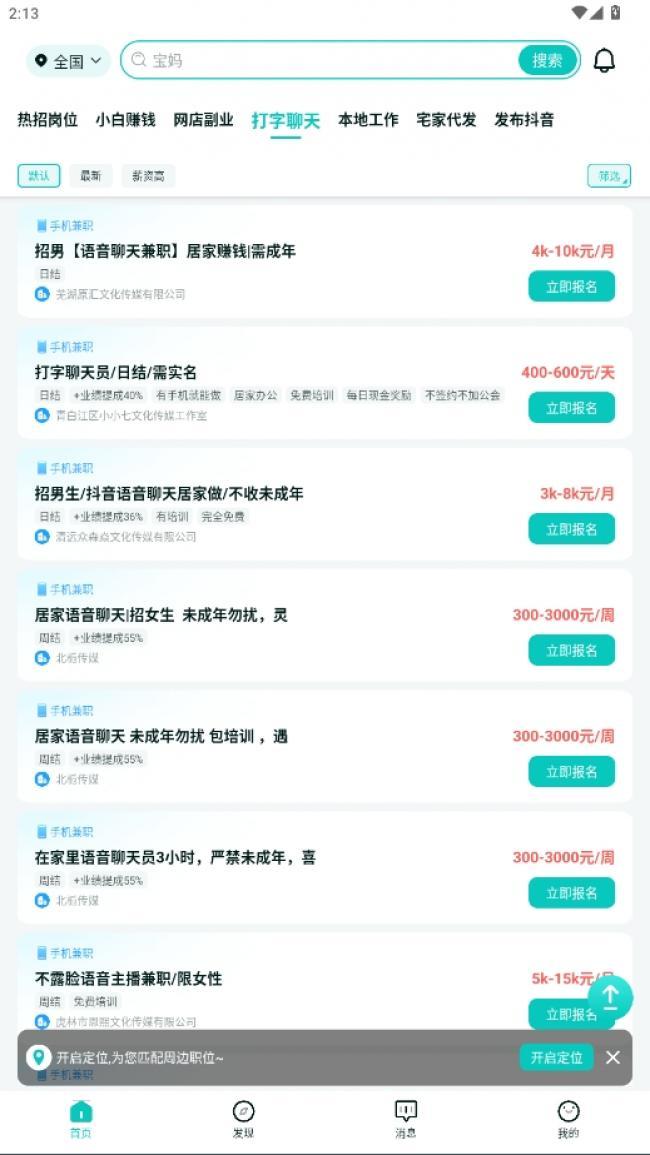This screenshot has height=1155, width=650.
Task: Open the 消息 tab
Action: 406,1120
